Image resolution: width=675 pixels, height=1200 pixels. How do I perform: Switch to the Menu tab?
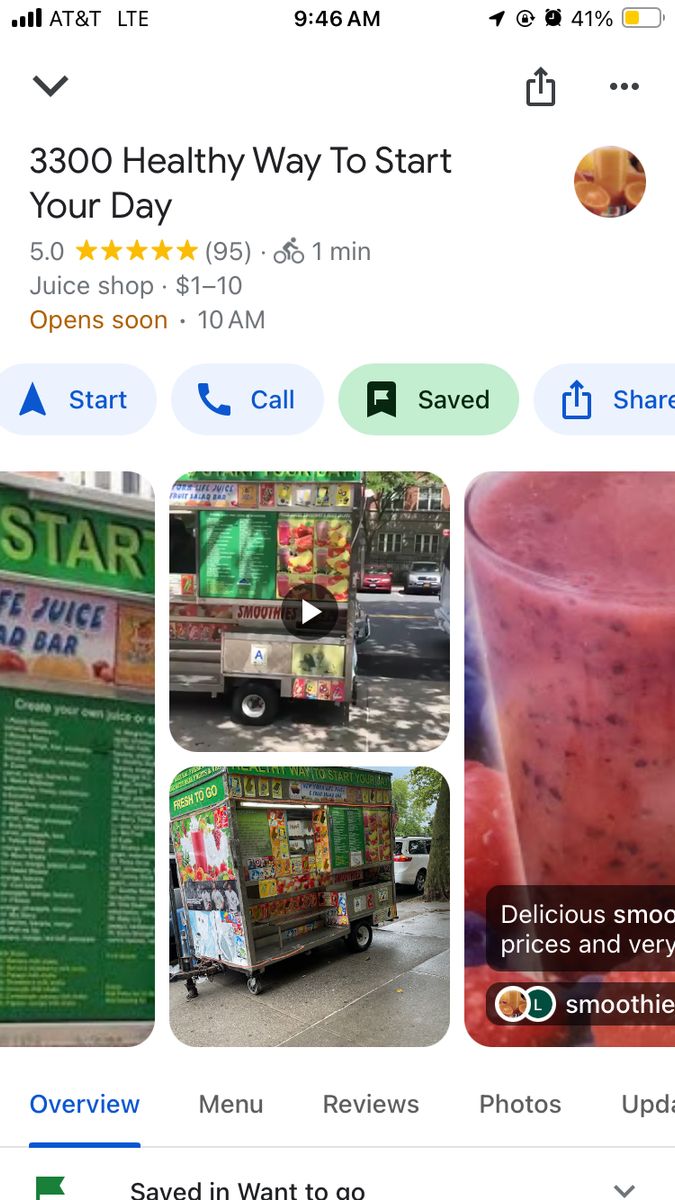tap(231, 1104)
